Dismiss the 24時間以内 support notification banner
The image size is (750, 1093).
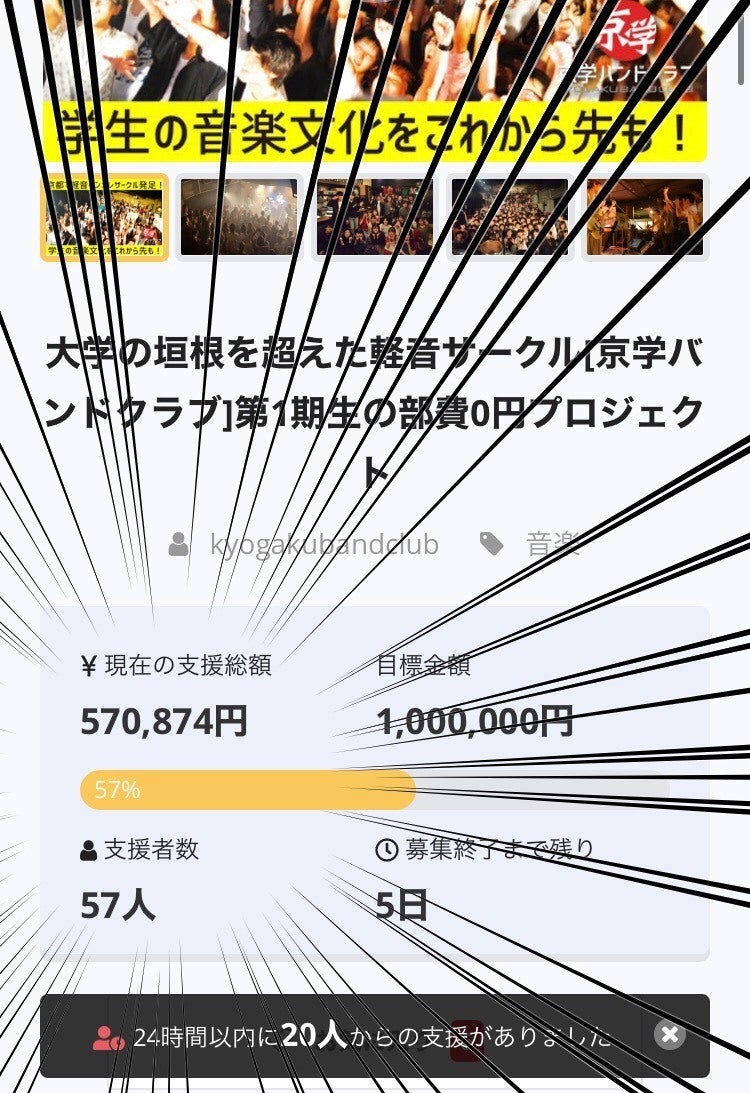pos(669,1034)
